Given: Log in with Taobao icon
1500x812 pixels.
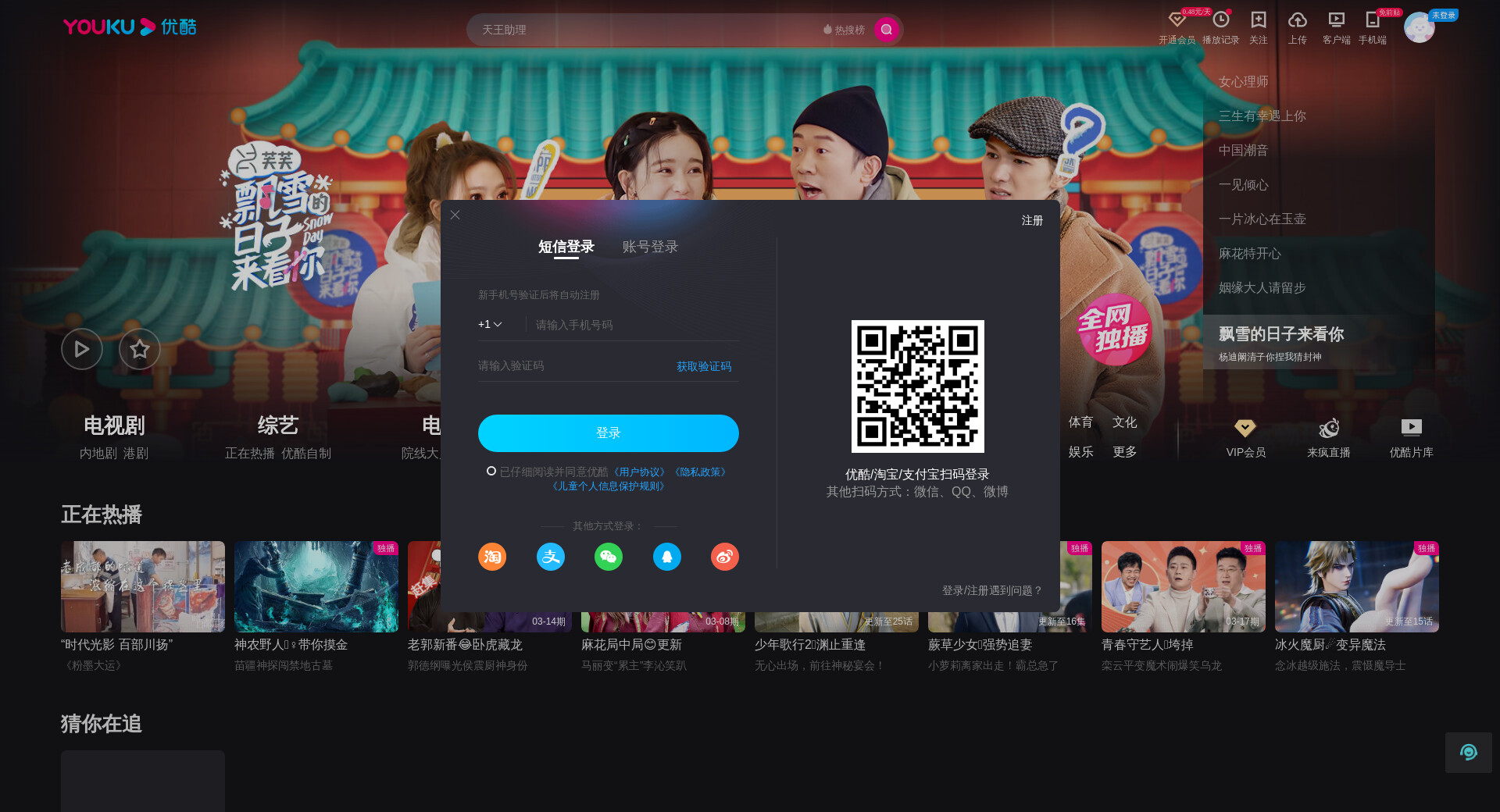Looking at the screenshot, I should (x=492, y=557).
